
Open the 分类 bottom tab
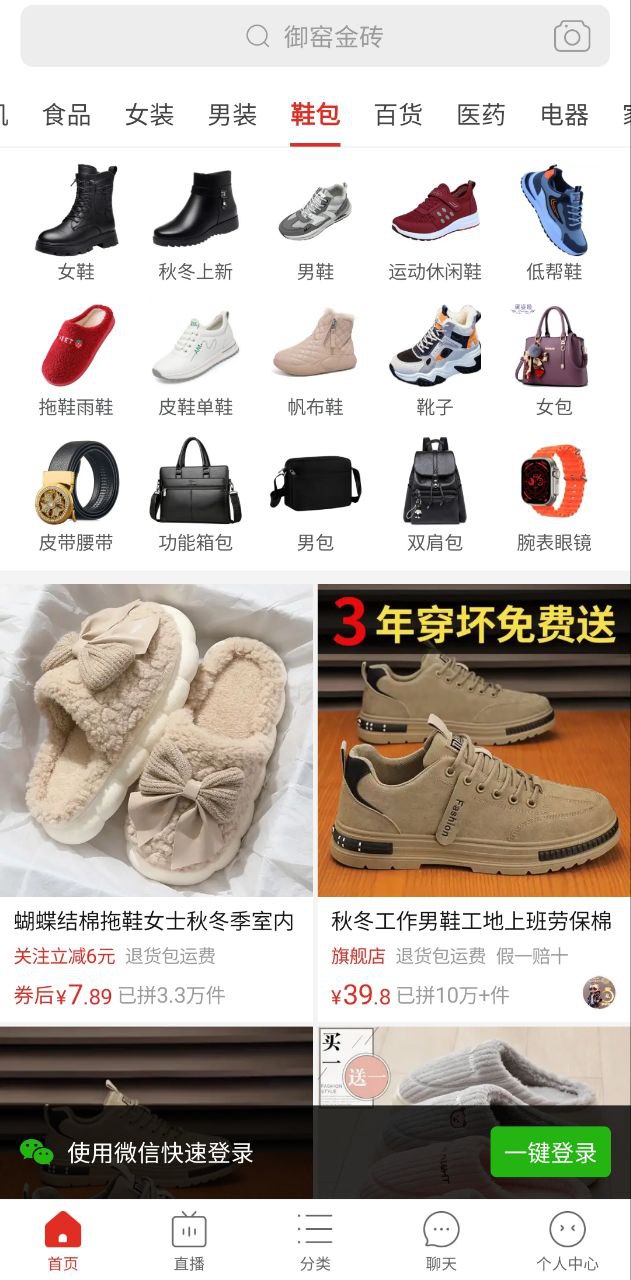[x=315, y=1241]
